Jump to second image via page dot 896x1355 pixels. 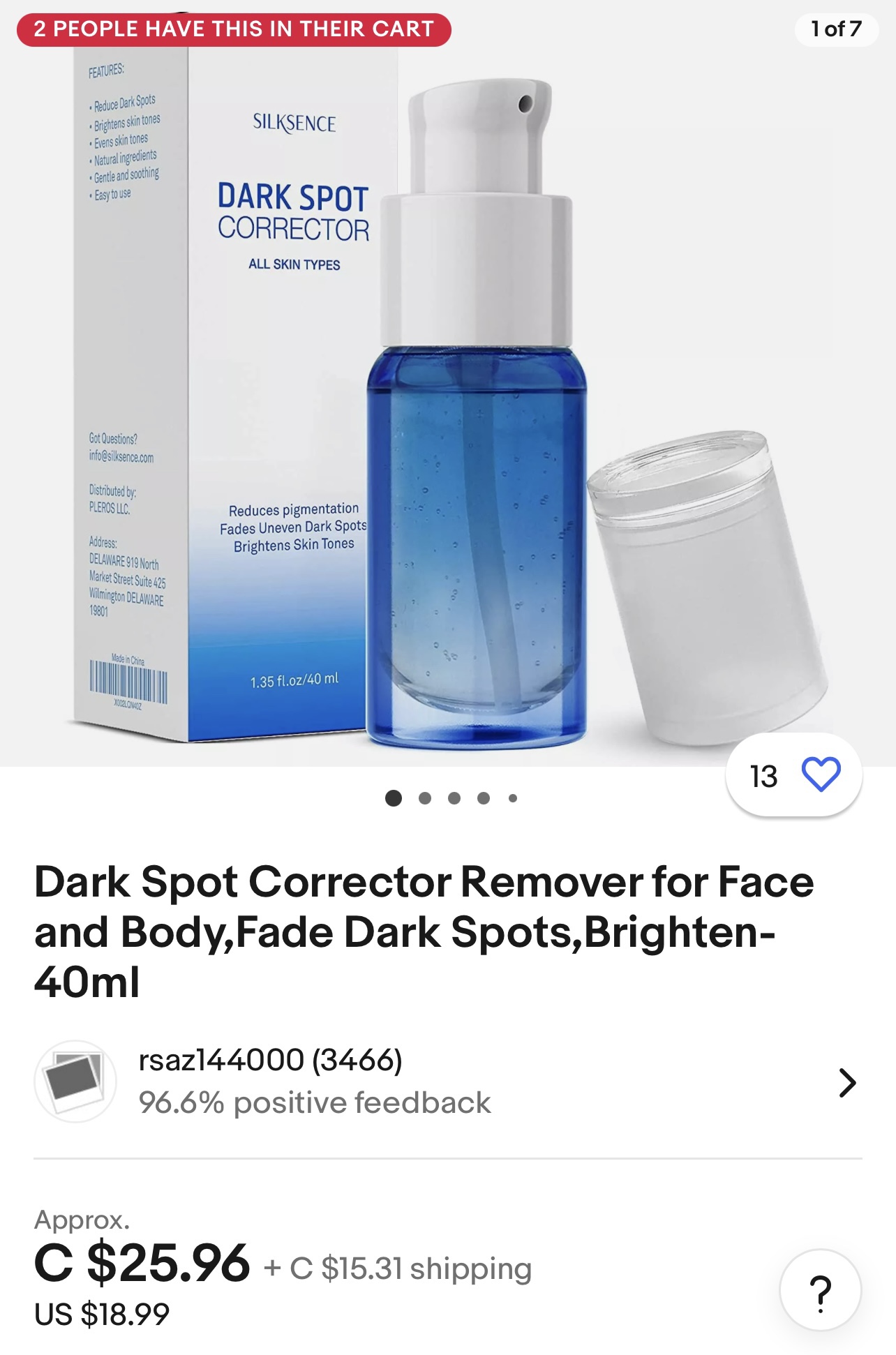pos(424,798)
